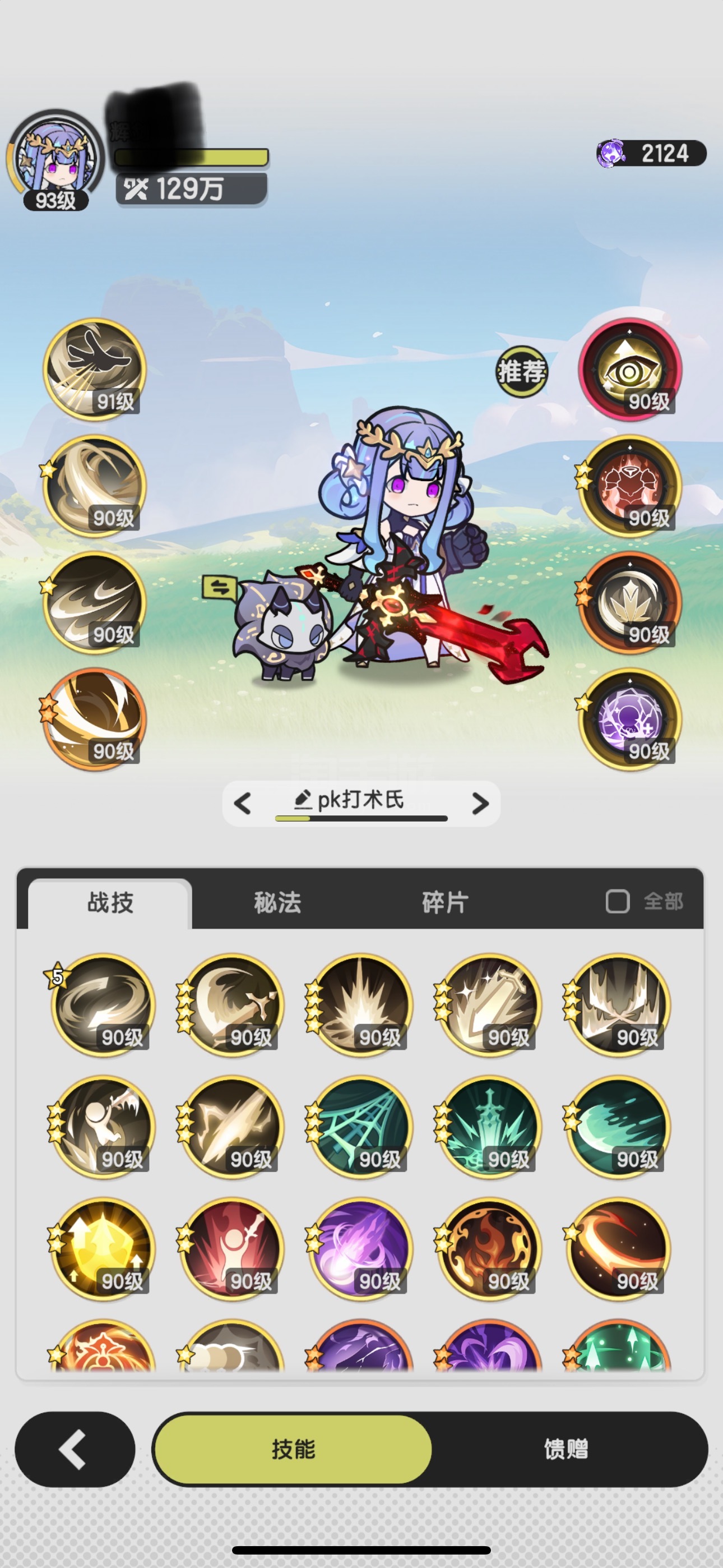The width and height of the screenshot is (723, 1568).
Task: Open the 秘法 tab
Action: 277,902
